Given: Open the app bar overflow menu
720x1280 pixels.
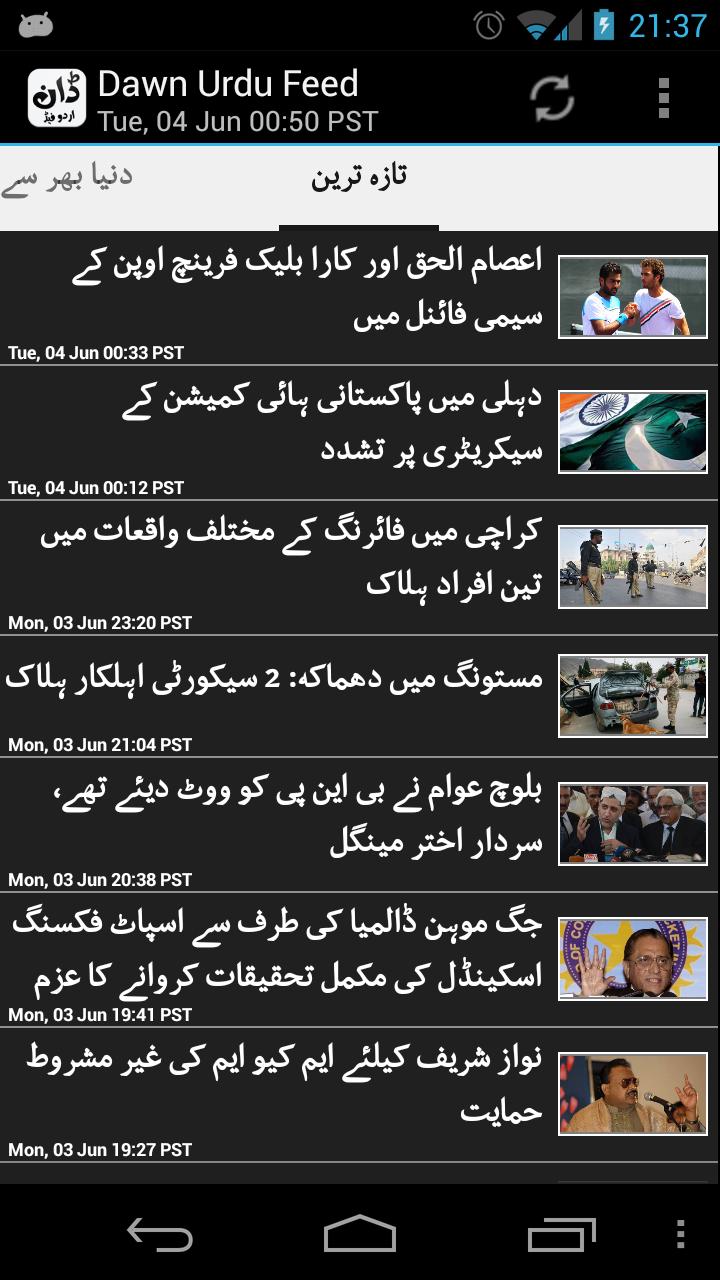Looking at the screenshot, I should click(664, 98).
